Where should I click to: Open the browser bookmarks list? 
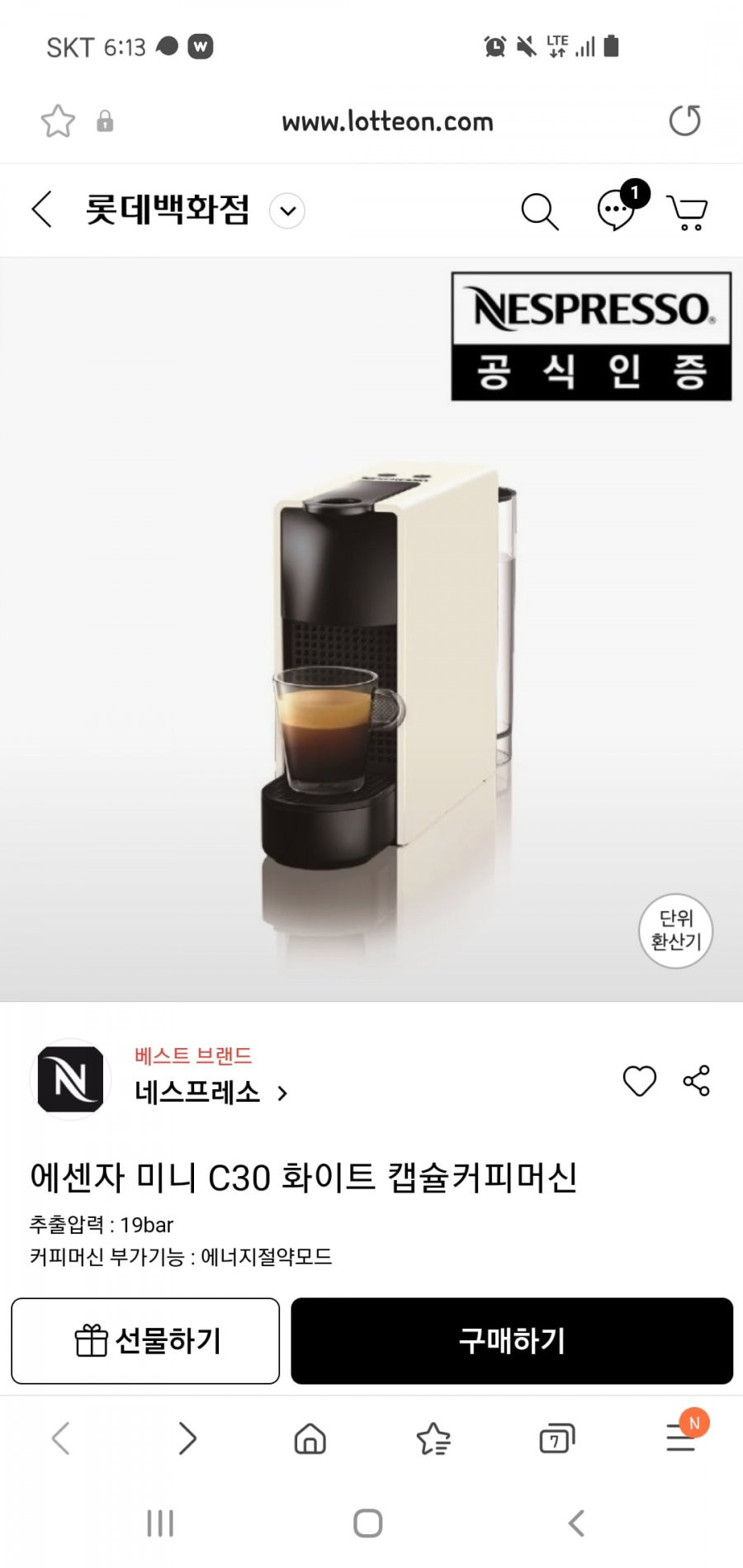pyautogui.click(x=433, y=1439)
